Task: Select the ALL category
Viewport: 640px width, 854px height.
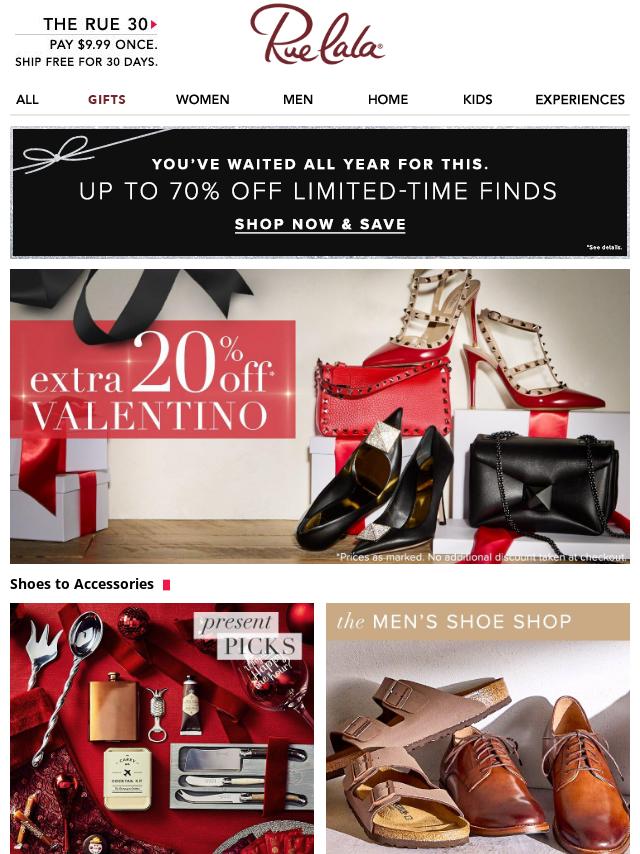Action: tap(27, 99)
